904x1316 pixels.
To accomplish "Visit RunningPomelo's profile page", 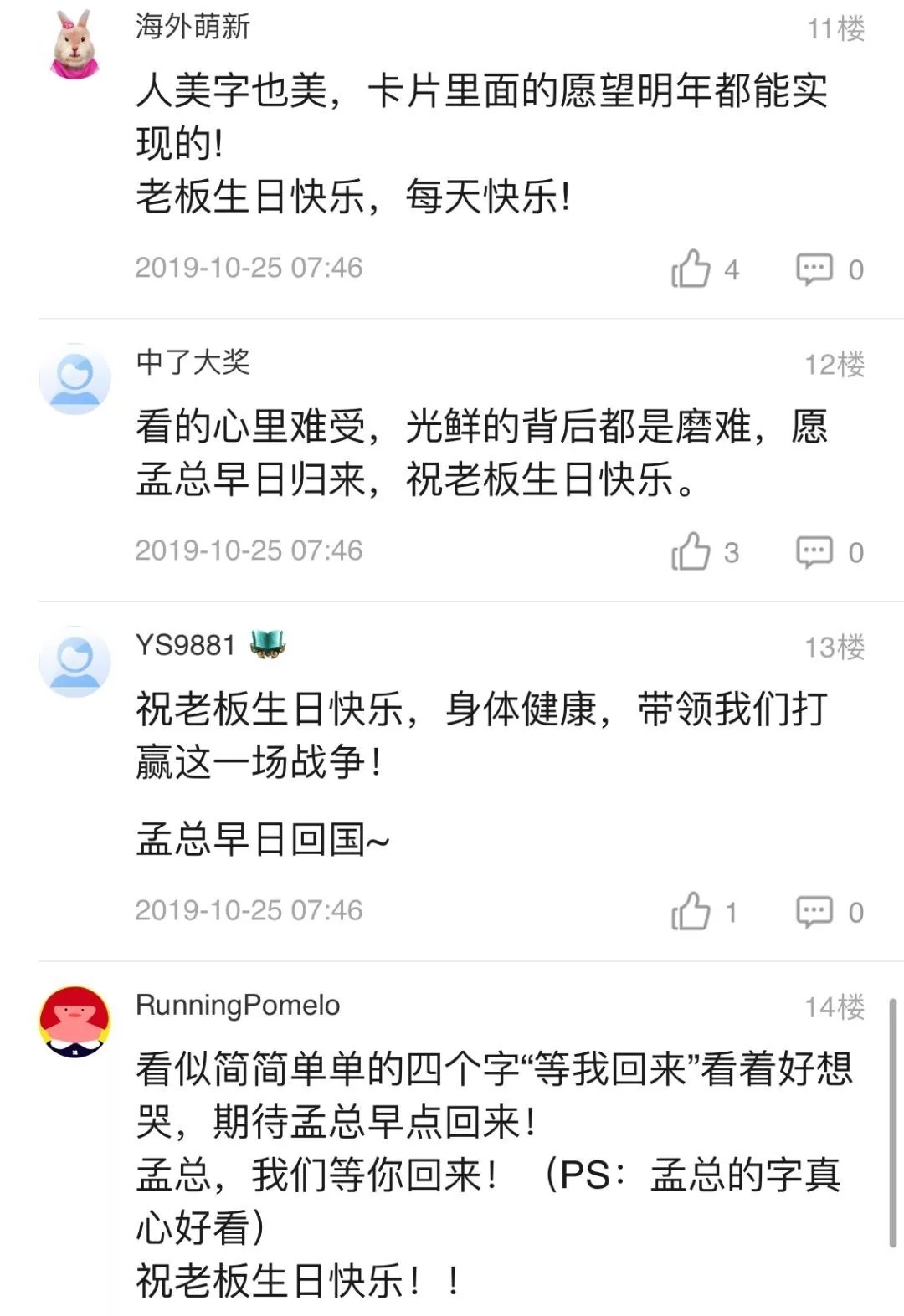I will coord(237,1006).
